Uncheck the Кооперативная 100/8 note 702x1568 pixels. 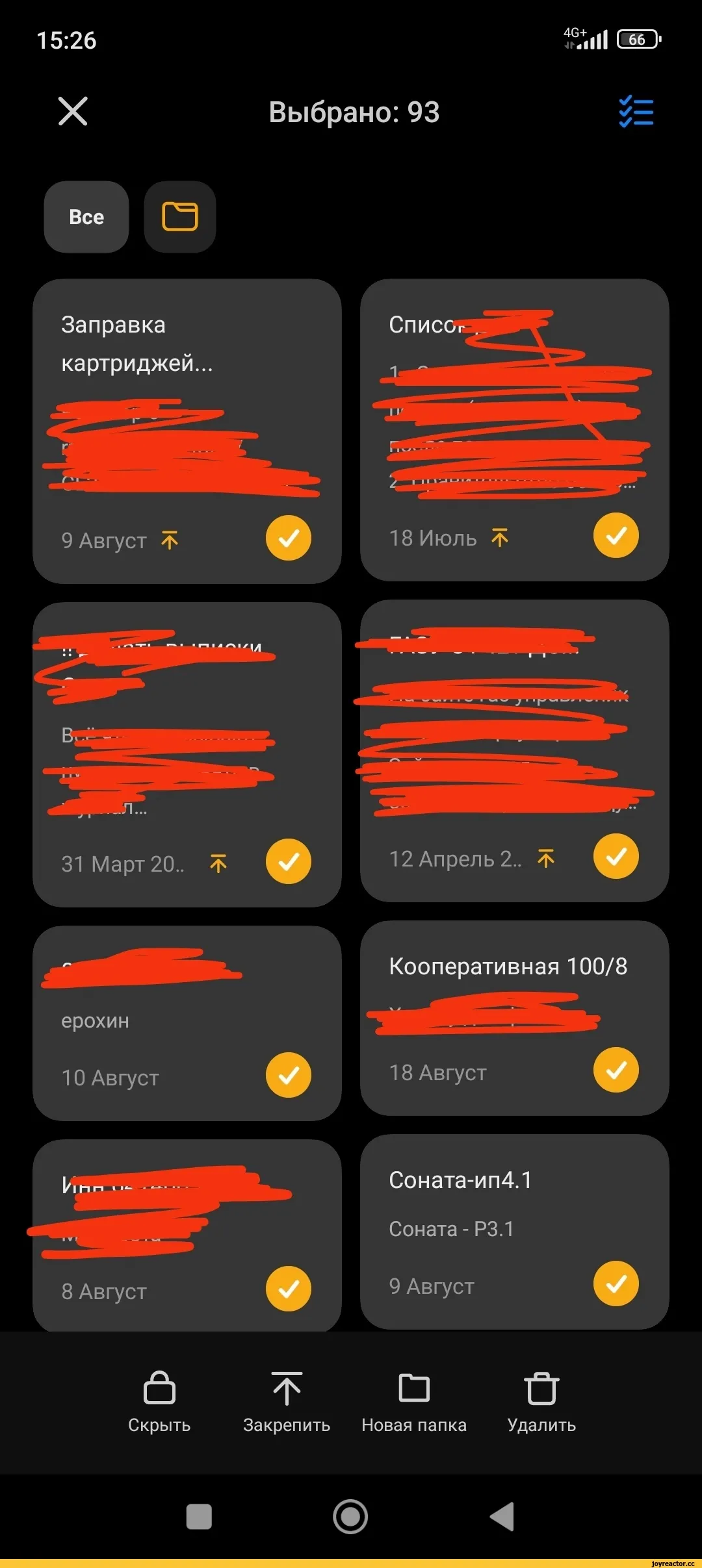click(616, 1070)
